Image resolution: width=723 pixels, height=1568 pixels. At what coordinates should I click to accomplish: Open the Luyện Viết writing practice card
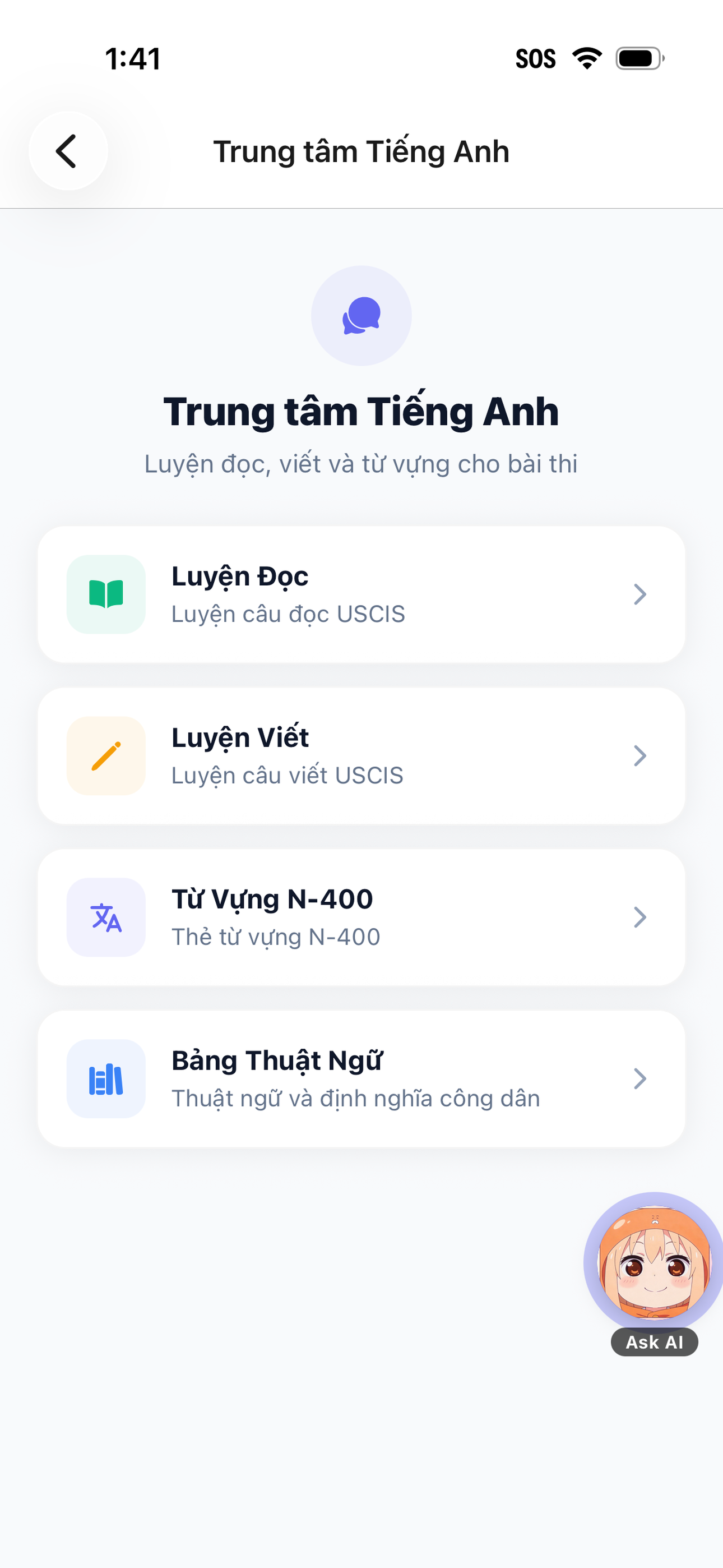361,755
